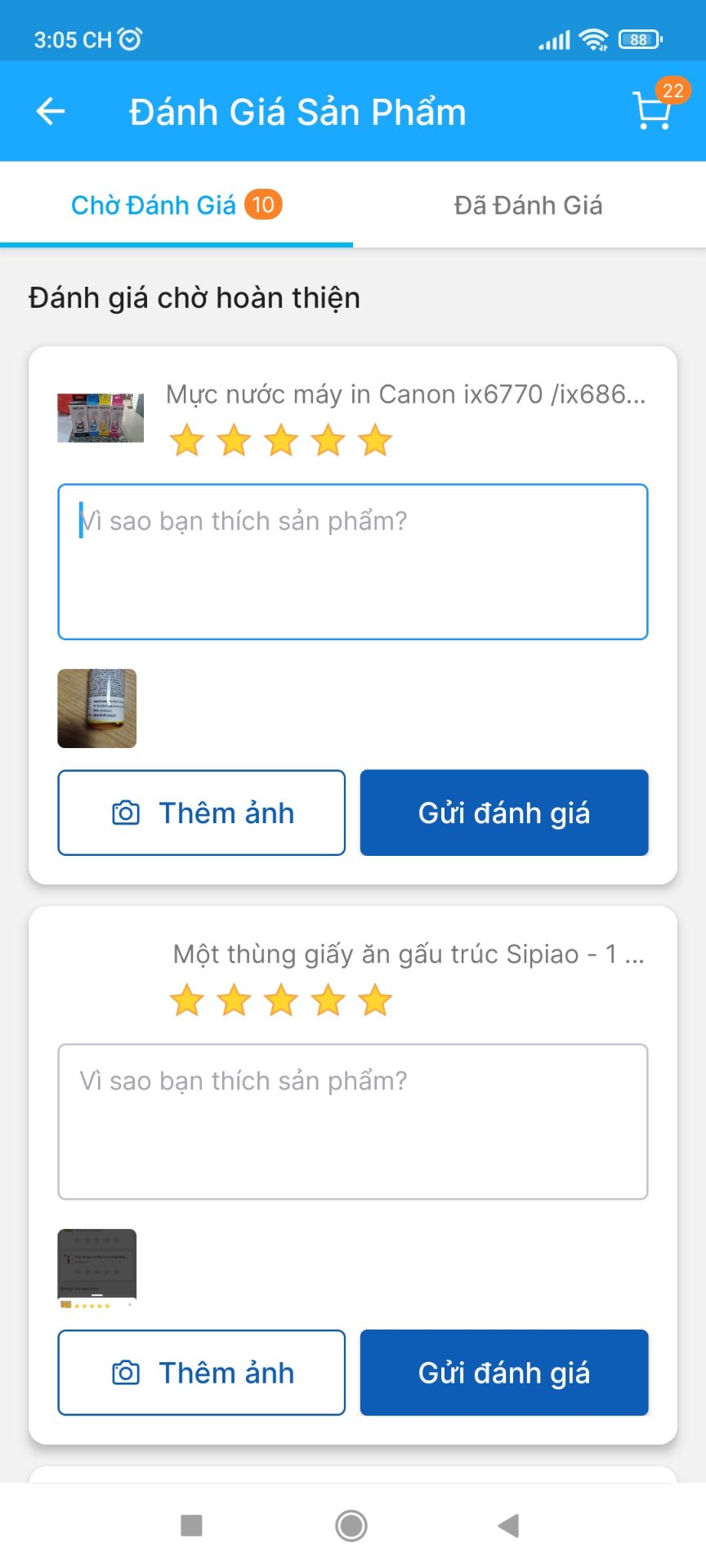Image resolution: width=706 pixels, height=1568 pixels.
Task: Open the ink bottle photo thumbnail
Action: (x=96, y=707)
